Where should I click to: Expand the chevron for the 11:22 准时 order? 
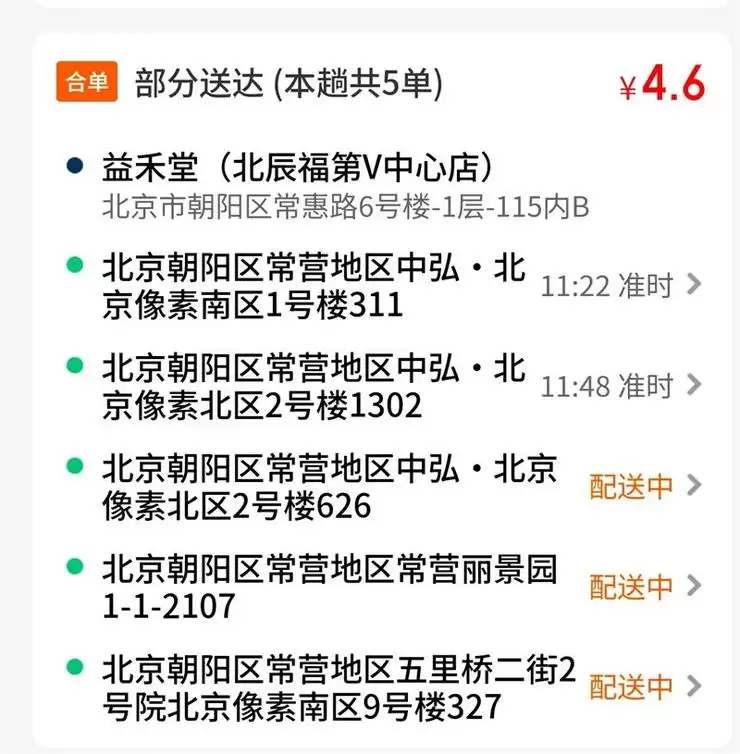[692, 285]
